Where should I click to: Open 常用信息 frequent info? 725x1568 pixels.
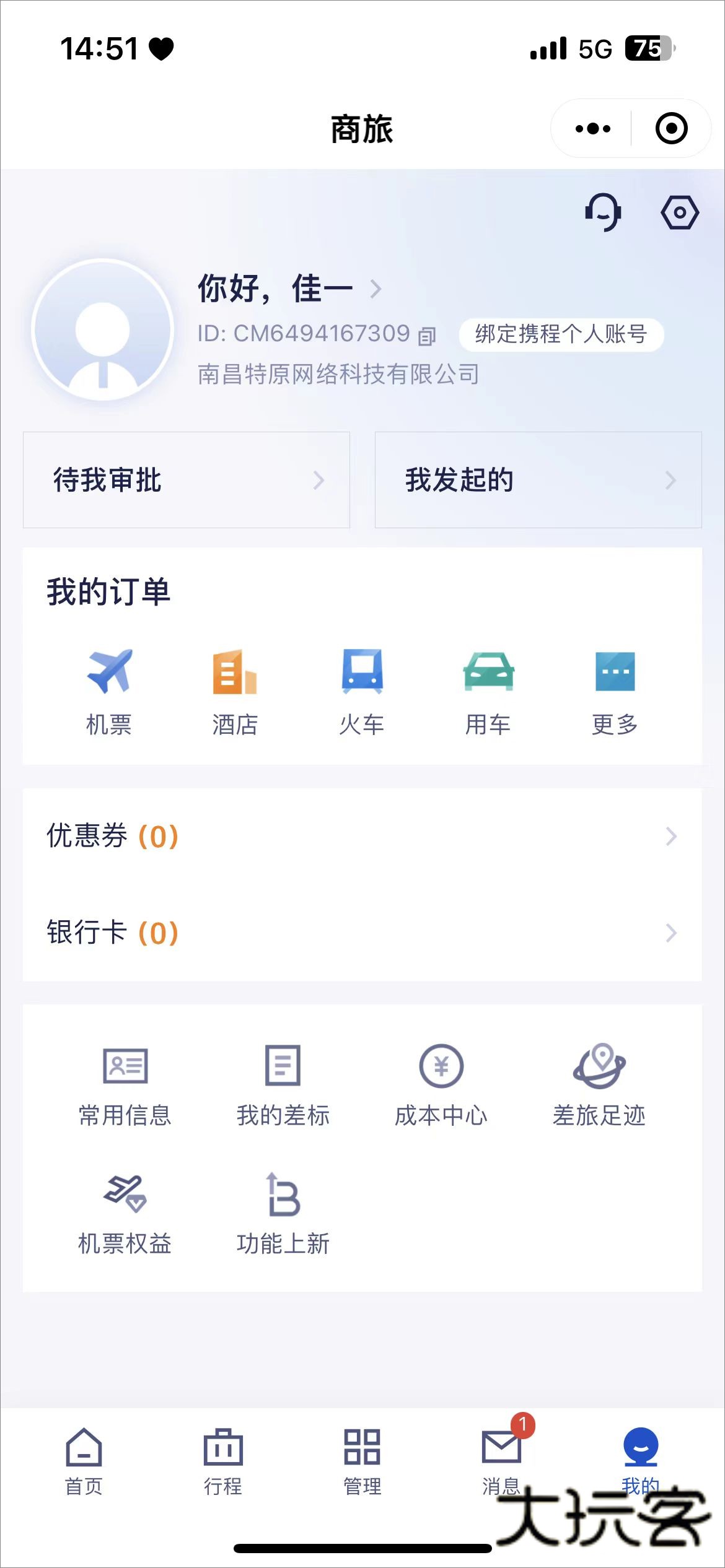(125, 1085)
